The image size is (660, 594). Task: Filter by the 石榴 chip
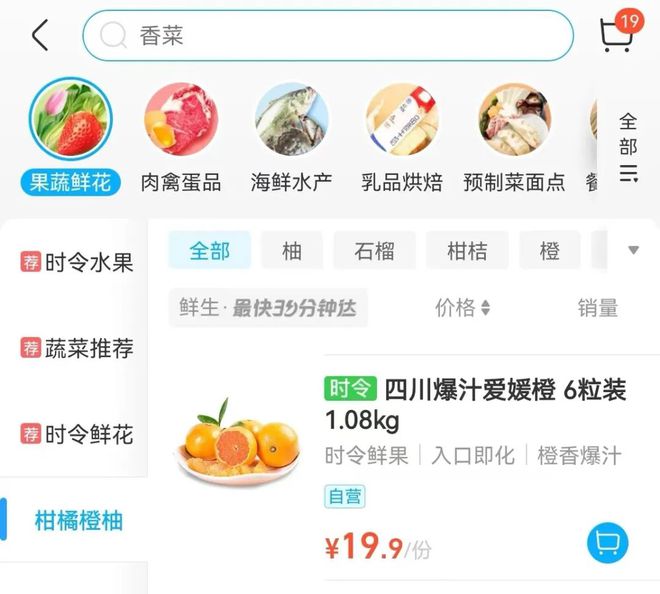374,250
